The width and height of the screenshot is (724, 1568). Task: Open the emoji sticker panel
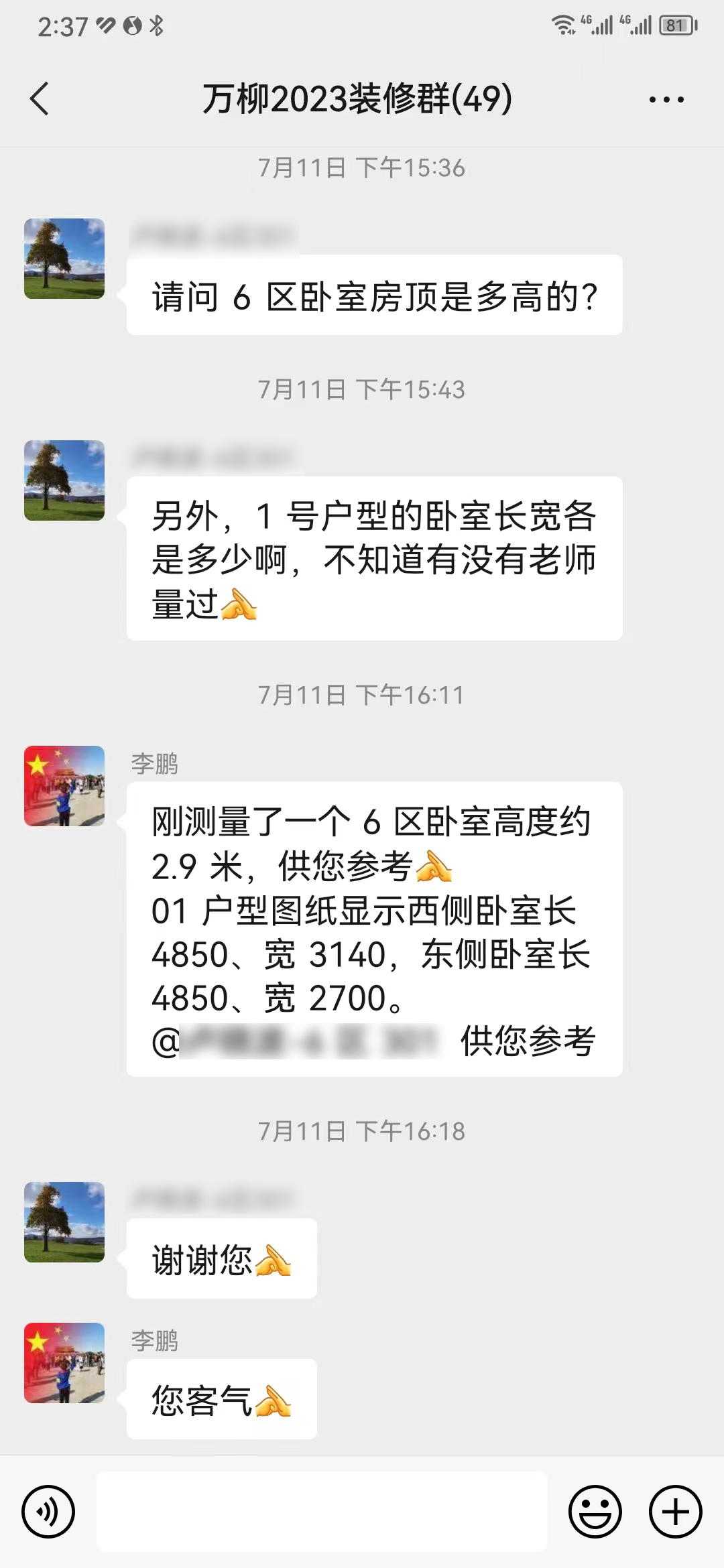tap(595, 1512)
